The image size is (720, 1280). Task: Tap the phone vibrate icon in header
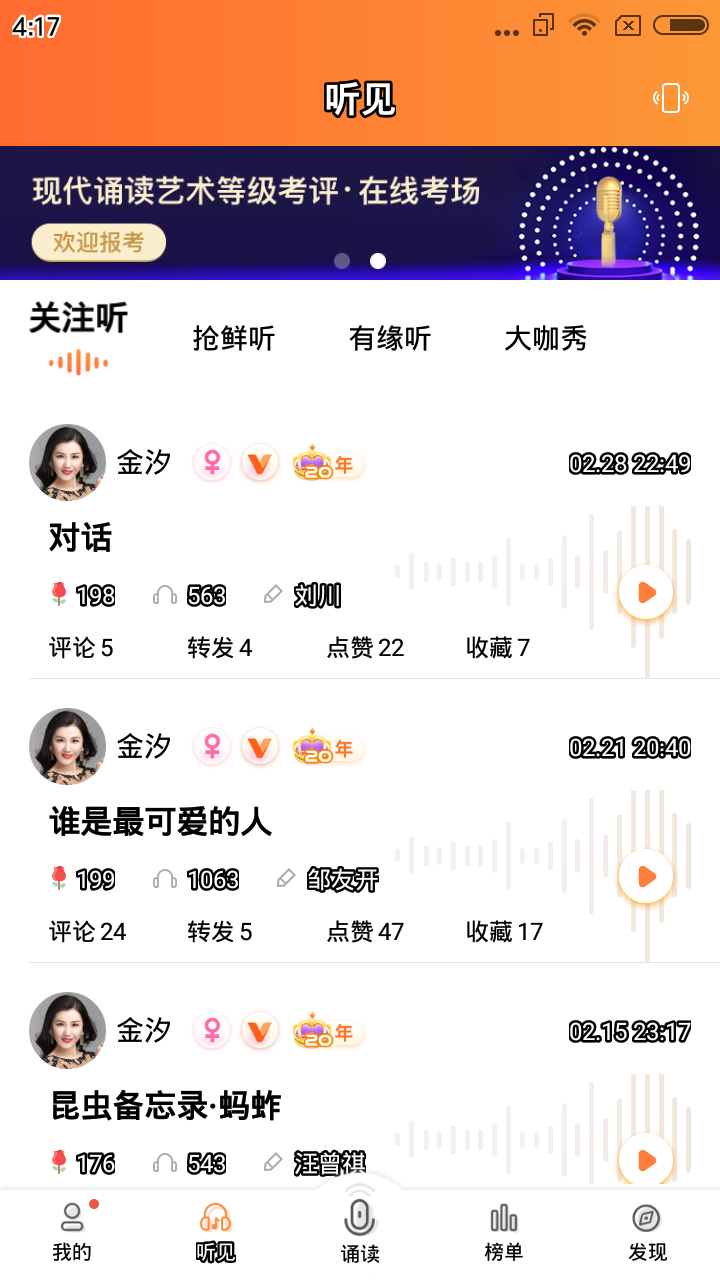[671, 98]
